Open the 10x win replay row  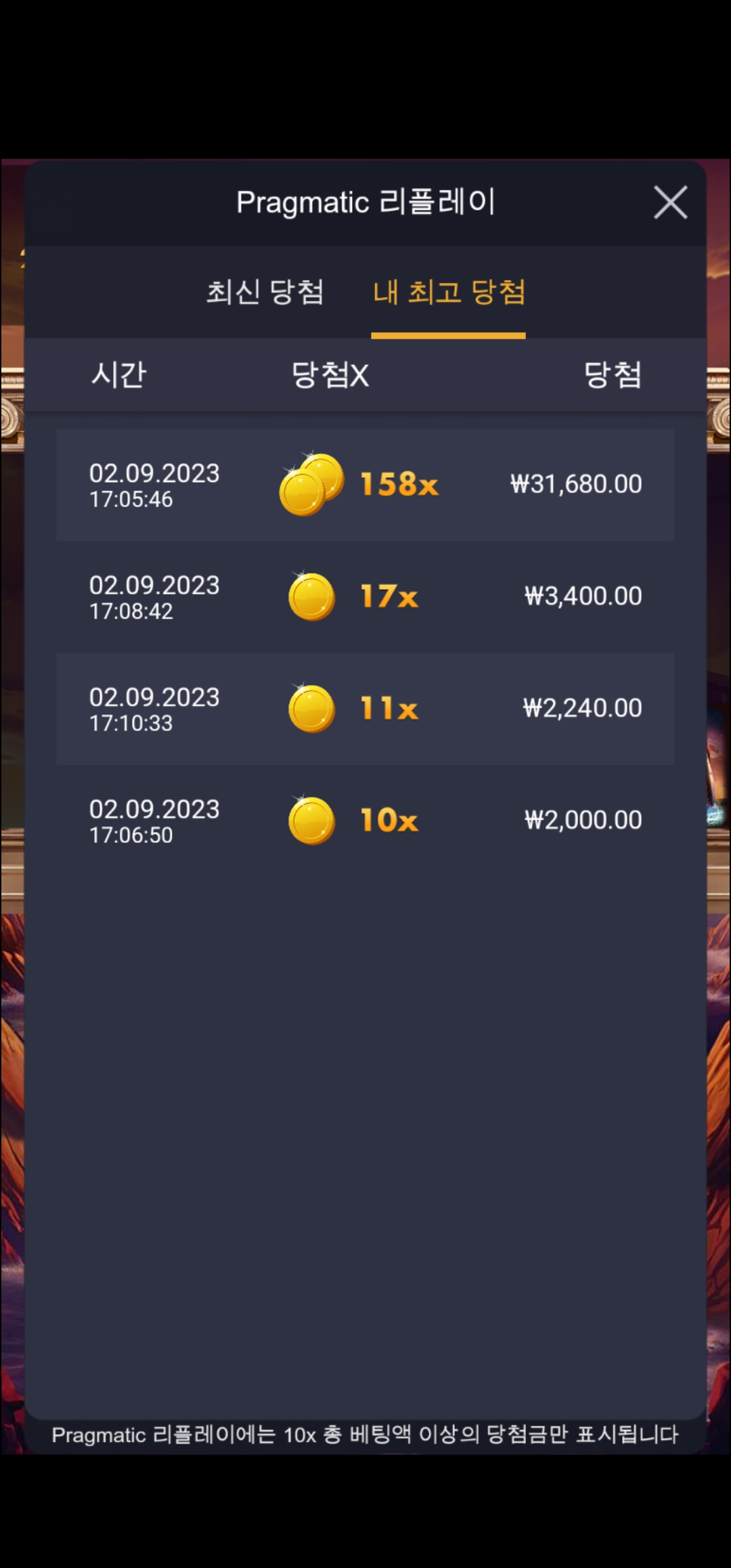point(365,821)
